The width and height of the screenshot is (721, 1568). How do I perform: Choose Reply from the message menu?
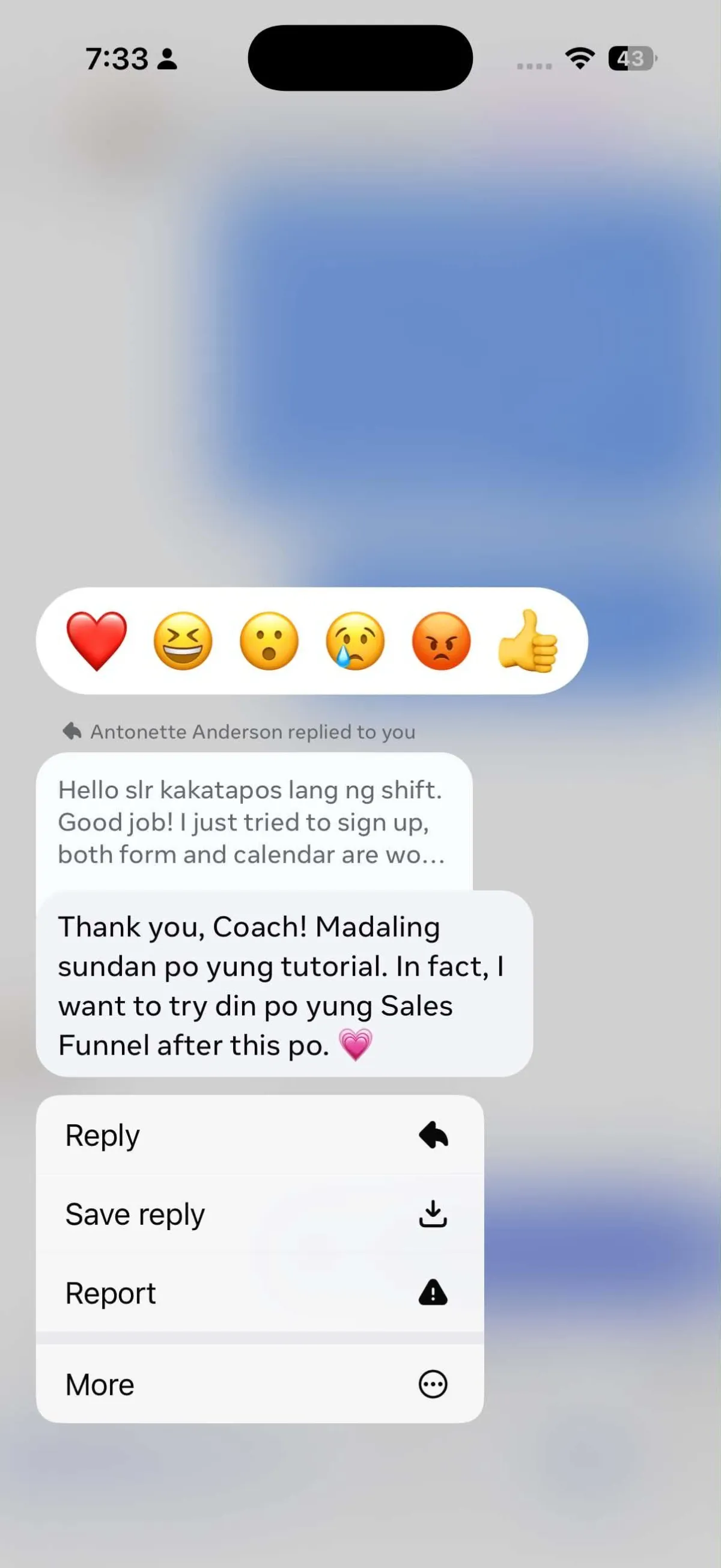[x=260, y=1135]
